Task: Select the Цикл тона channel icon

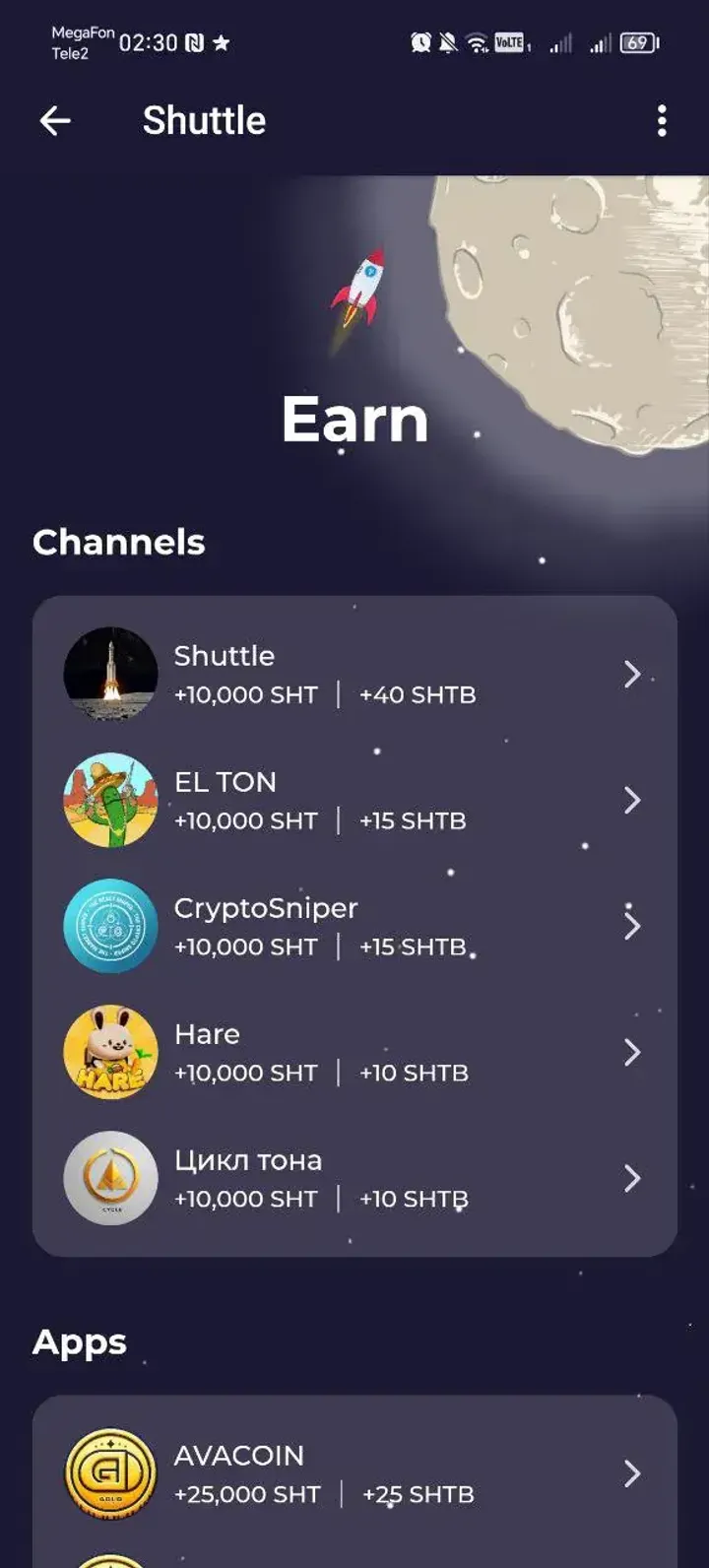Action: (109, 1178)
